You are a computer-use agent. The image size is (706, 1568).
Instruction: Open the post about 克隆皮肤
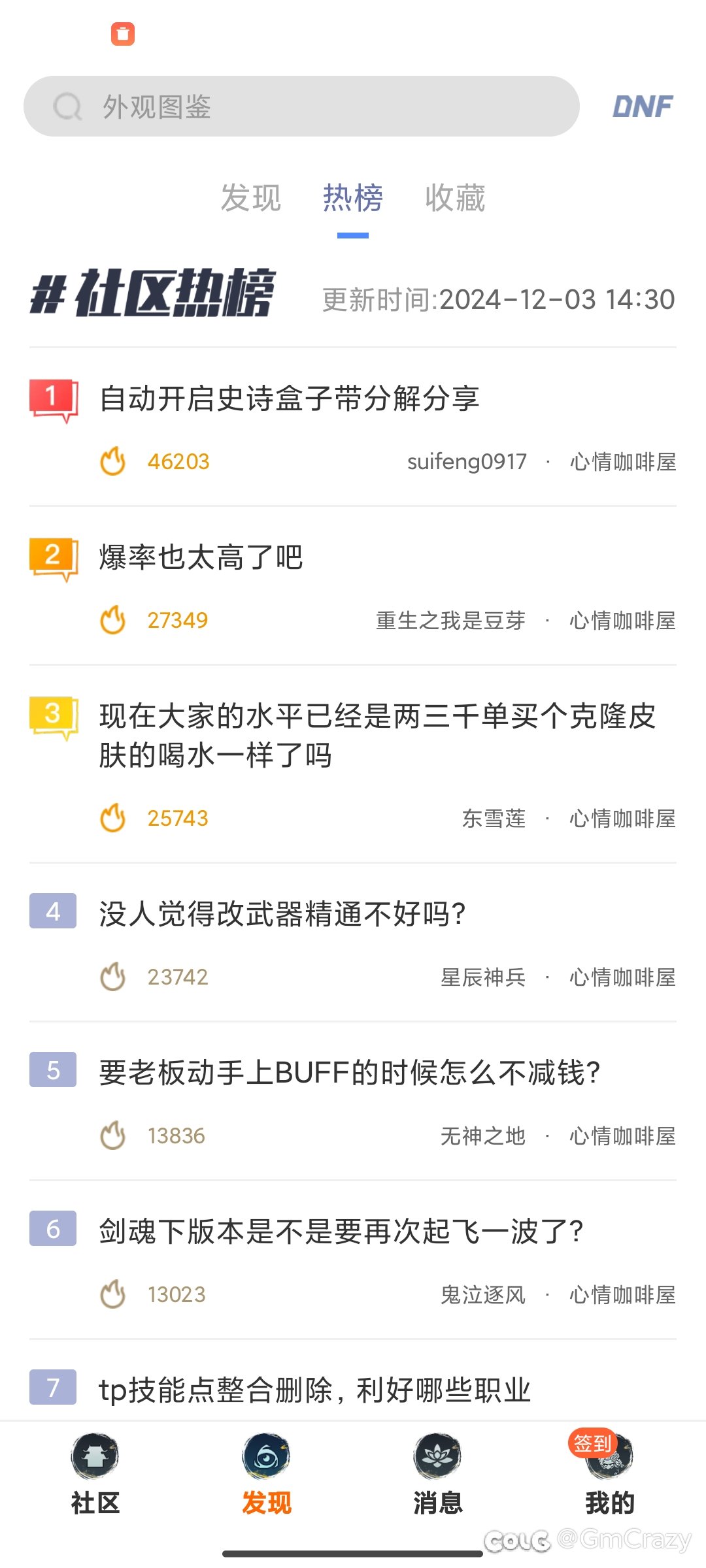tap(353, 764)
